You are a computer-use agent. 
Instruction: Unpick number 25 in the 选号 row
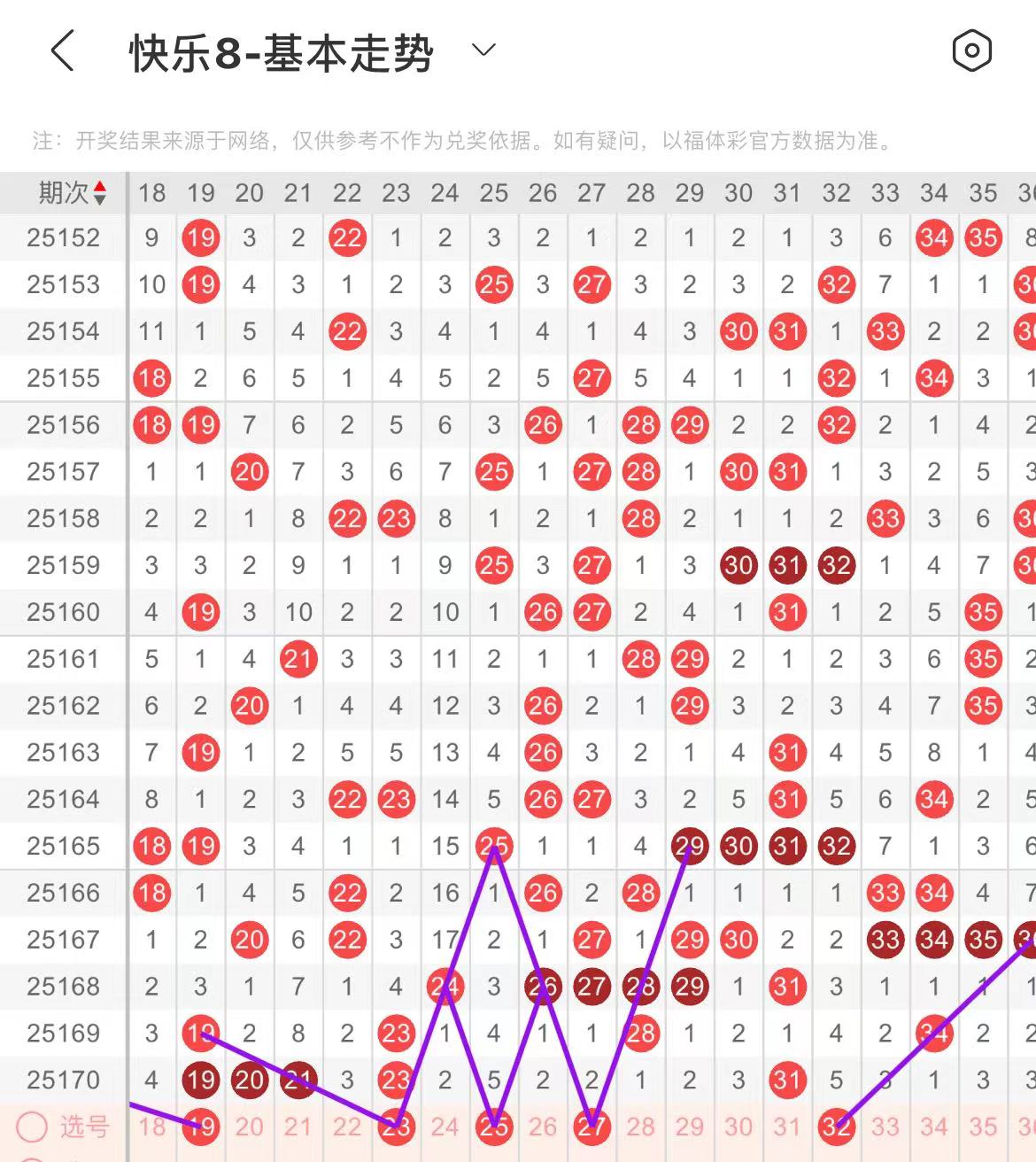point(494,1127)
